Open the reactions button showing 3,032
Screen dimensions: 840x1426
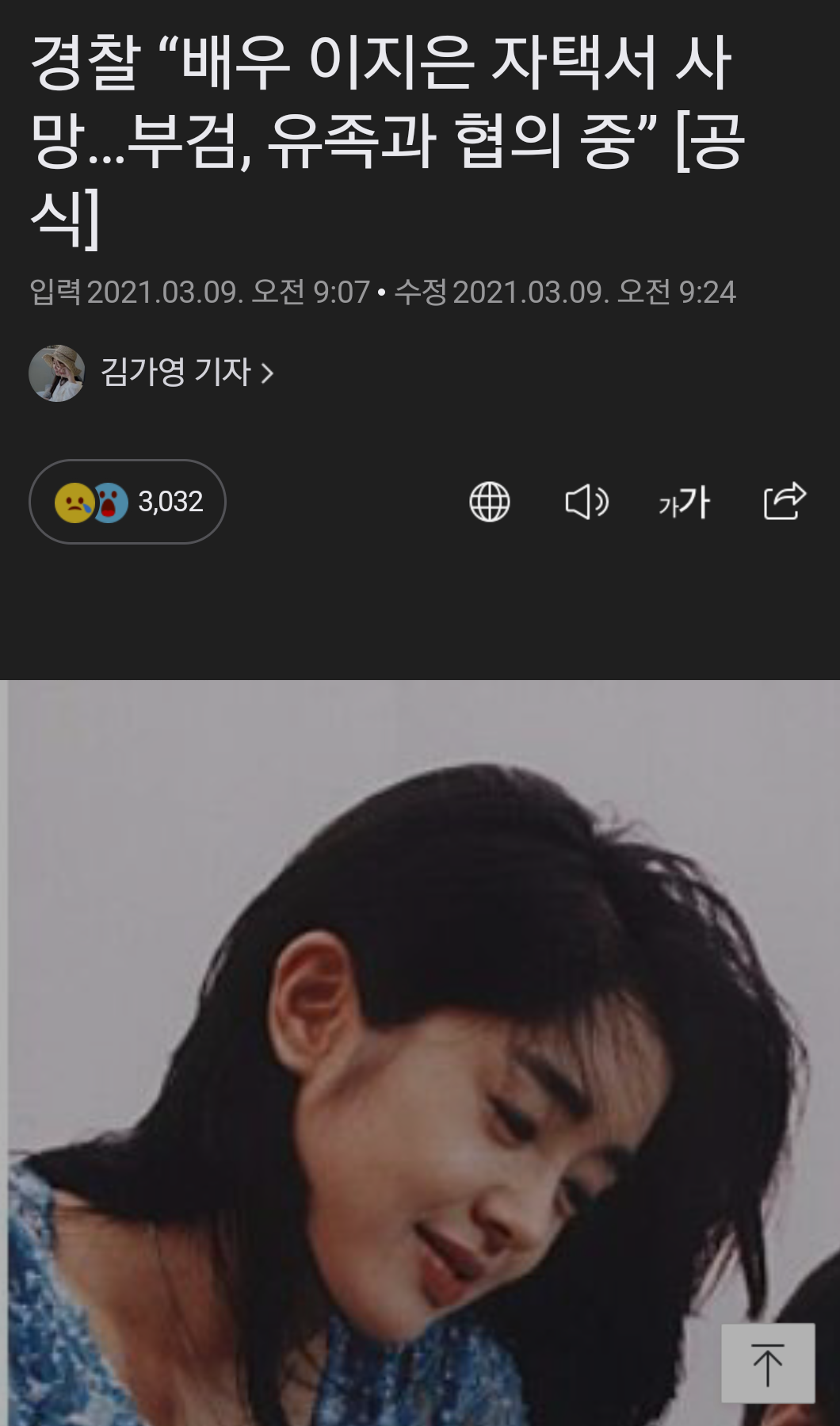(128, 502)
